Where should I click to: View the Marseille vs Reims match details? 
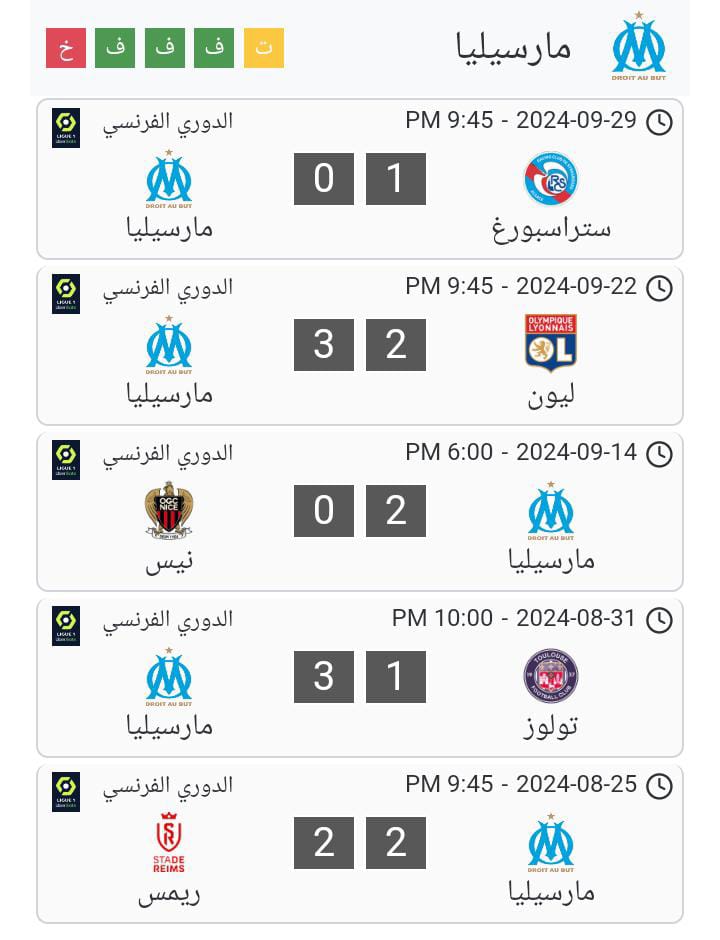point(360,844)
